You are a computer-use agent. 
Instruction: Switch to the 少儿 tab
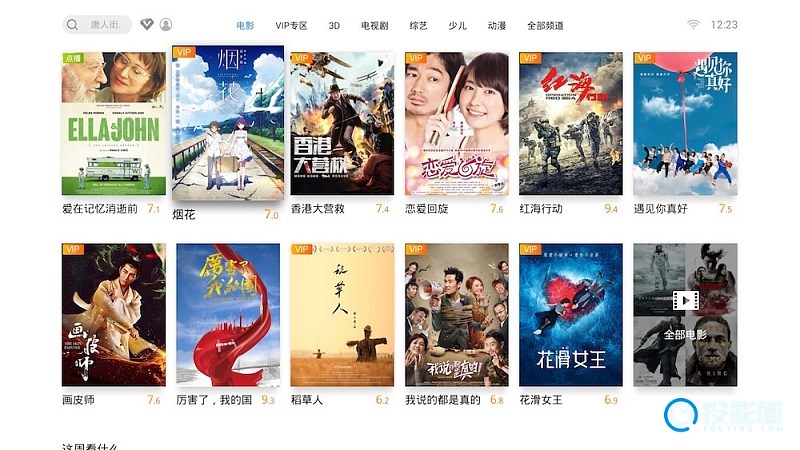(x=458, y=25)
